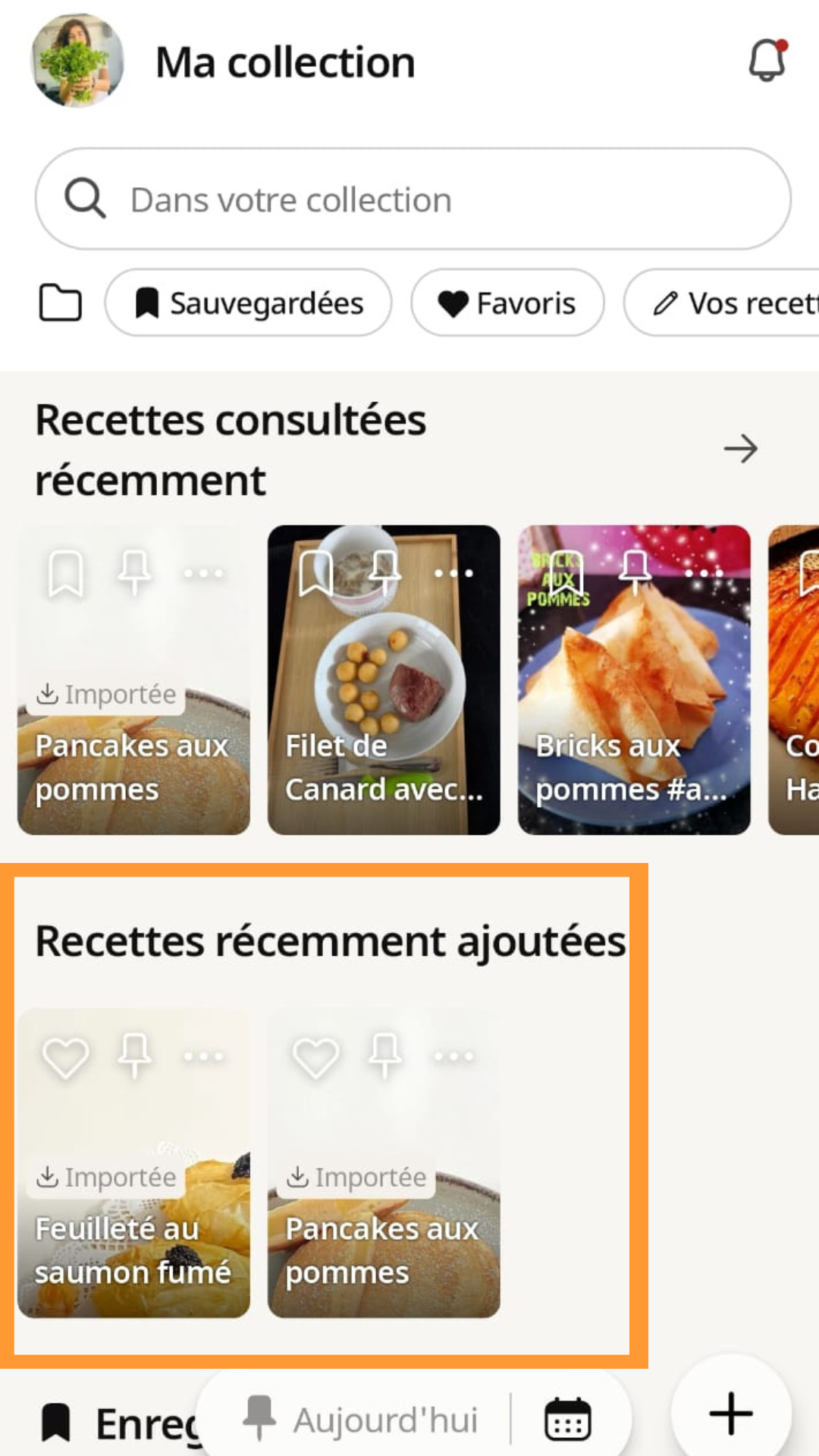Open the calendar planner icon

click(568, 1419)
